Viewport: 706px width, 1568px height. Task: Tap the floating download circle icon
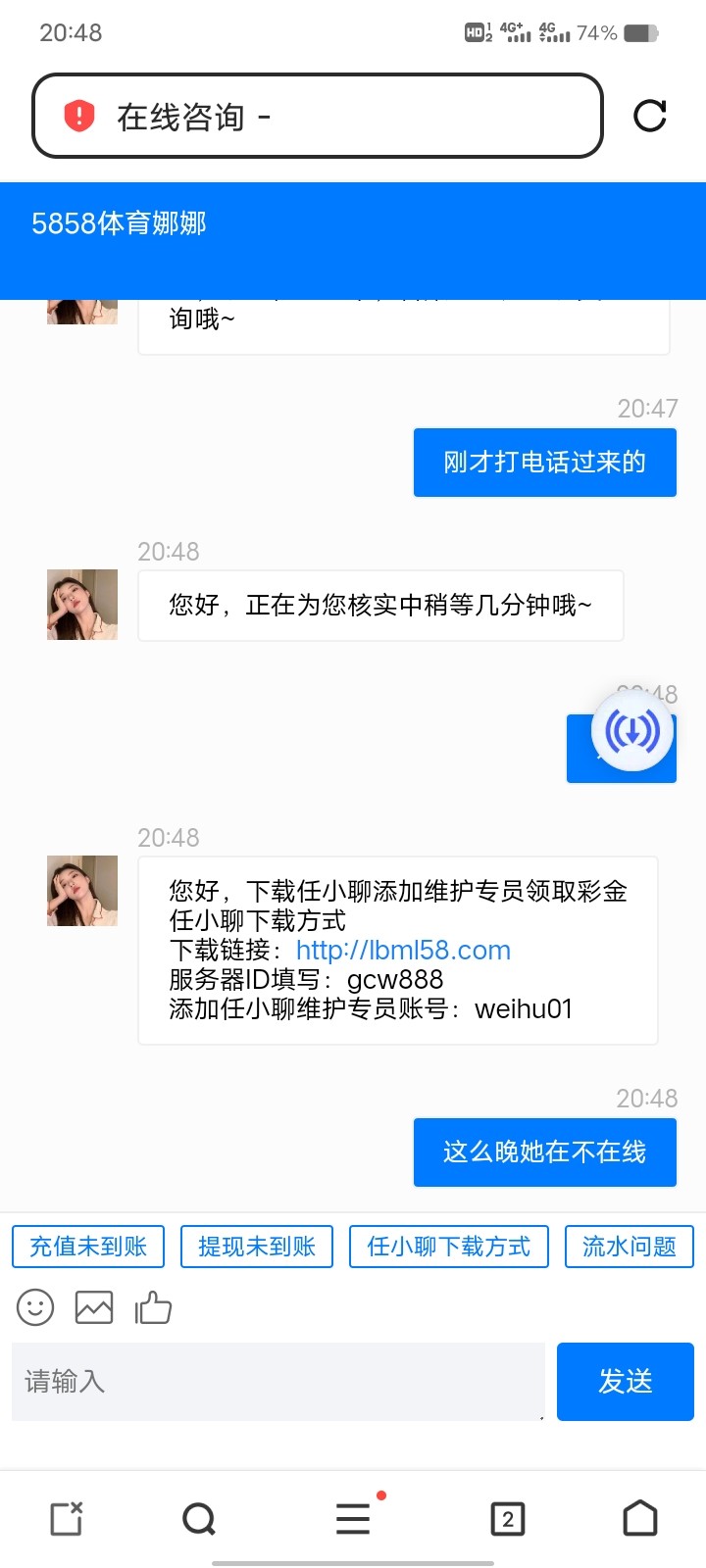632,731
